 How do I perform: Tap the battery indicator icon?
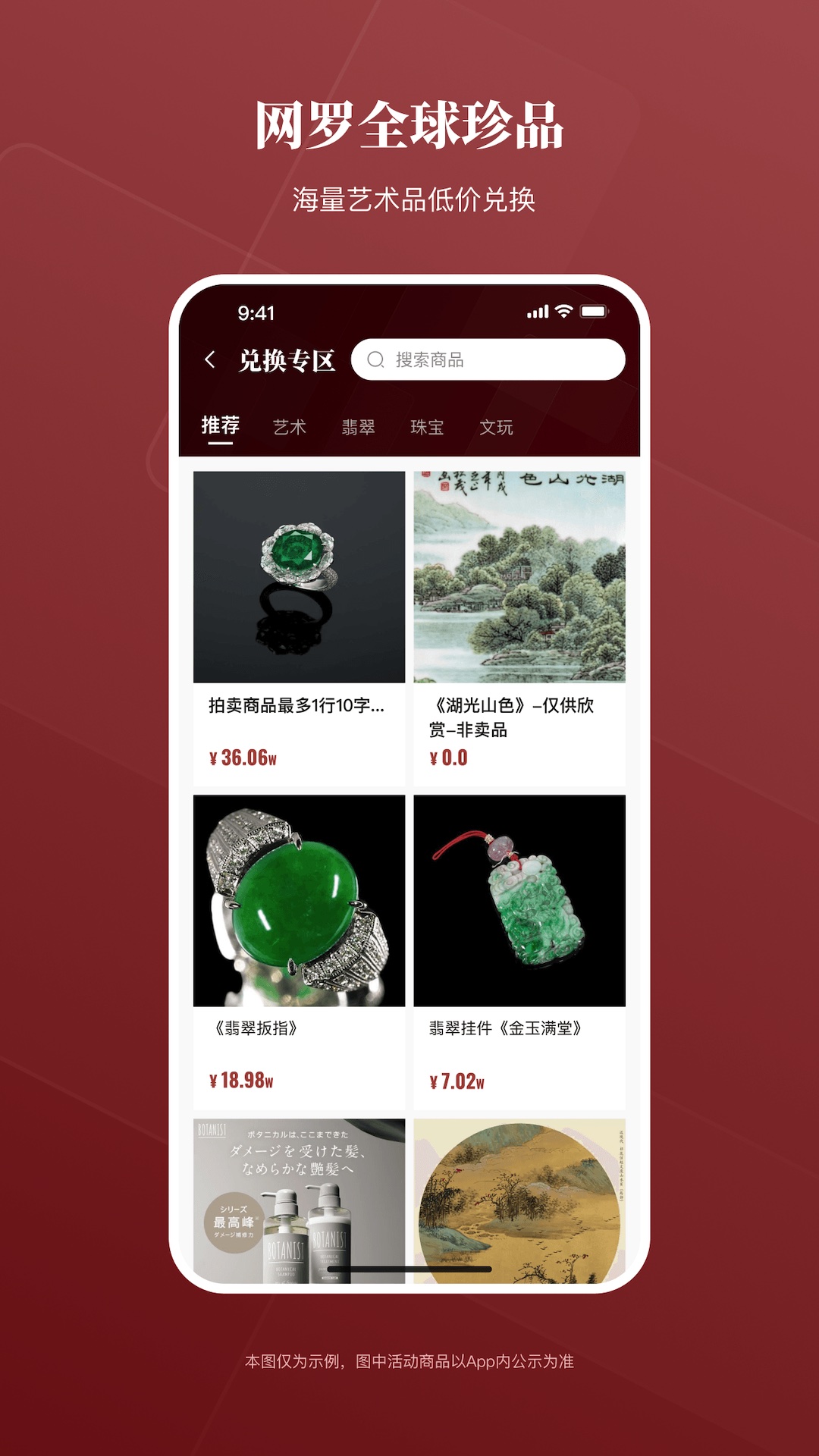pos(595,309)
